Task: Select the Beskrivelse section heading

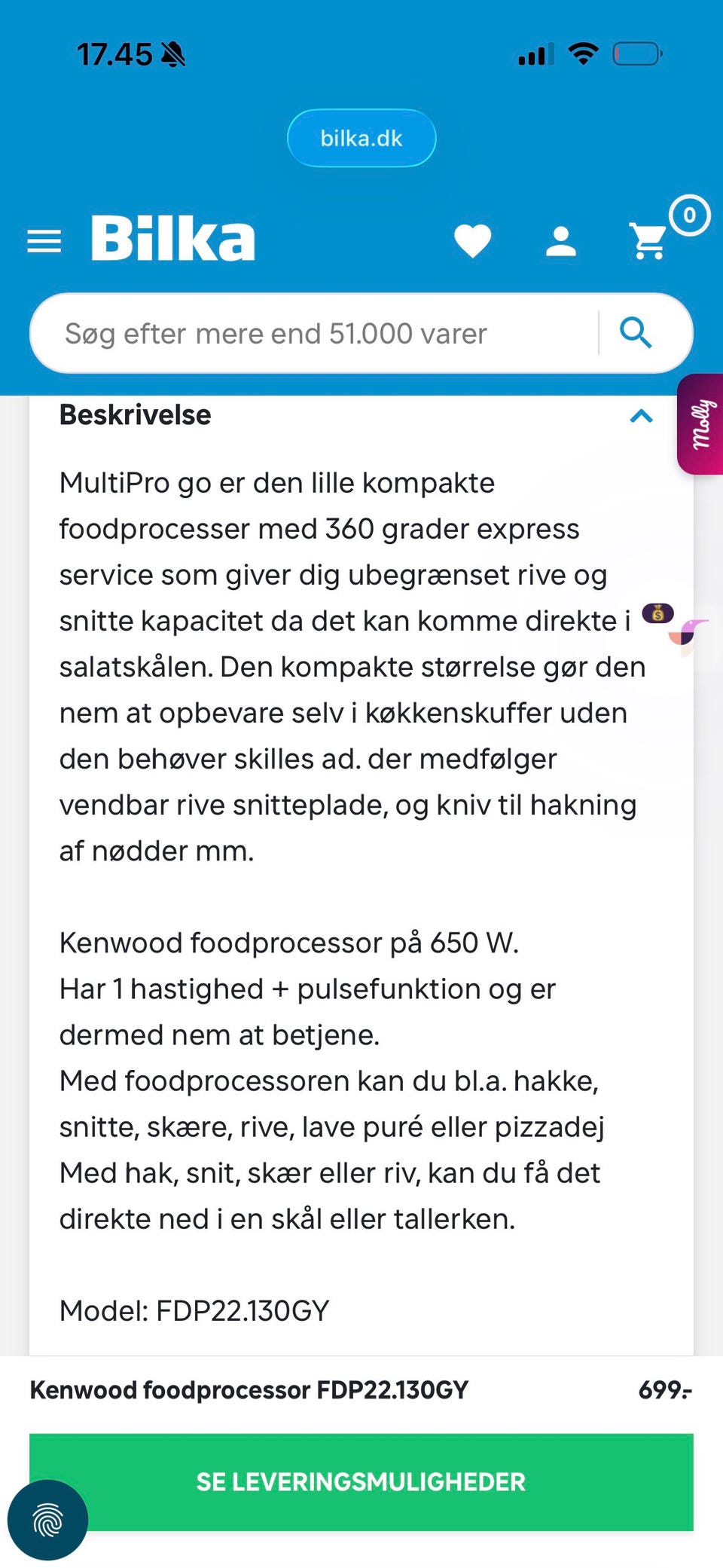Action: tap(135, 414)
